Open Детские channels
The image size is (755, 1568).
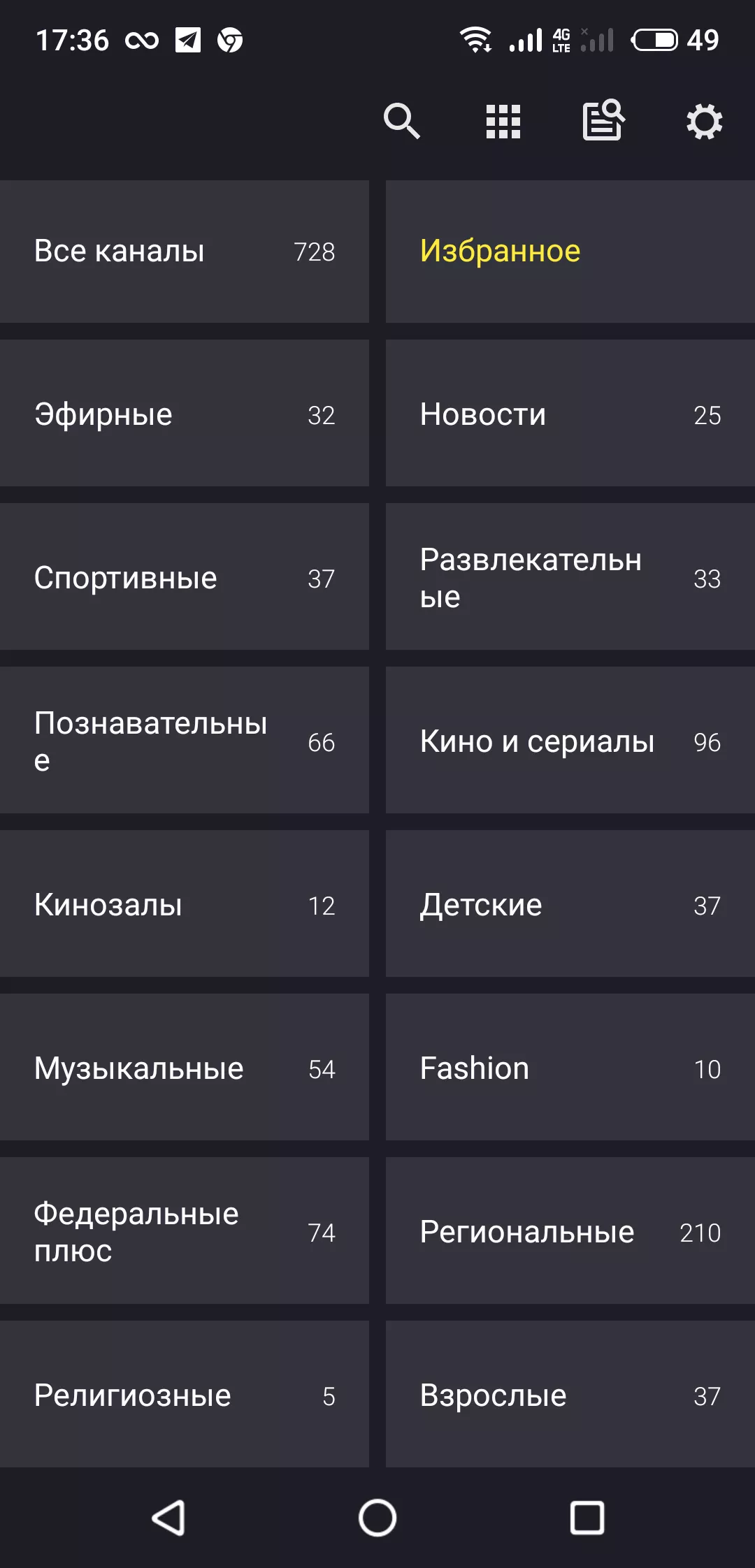tap(570, 903)
